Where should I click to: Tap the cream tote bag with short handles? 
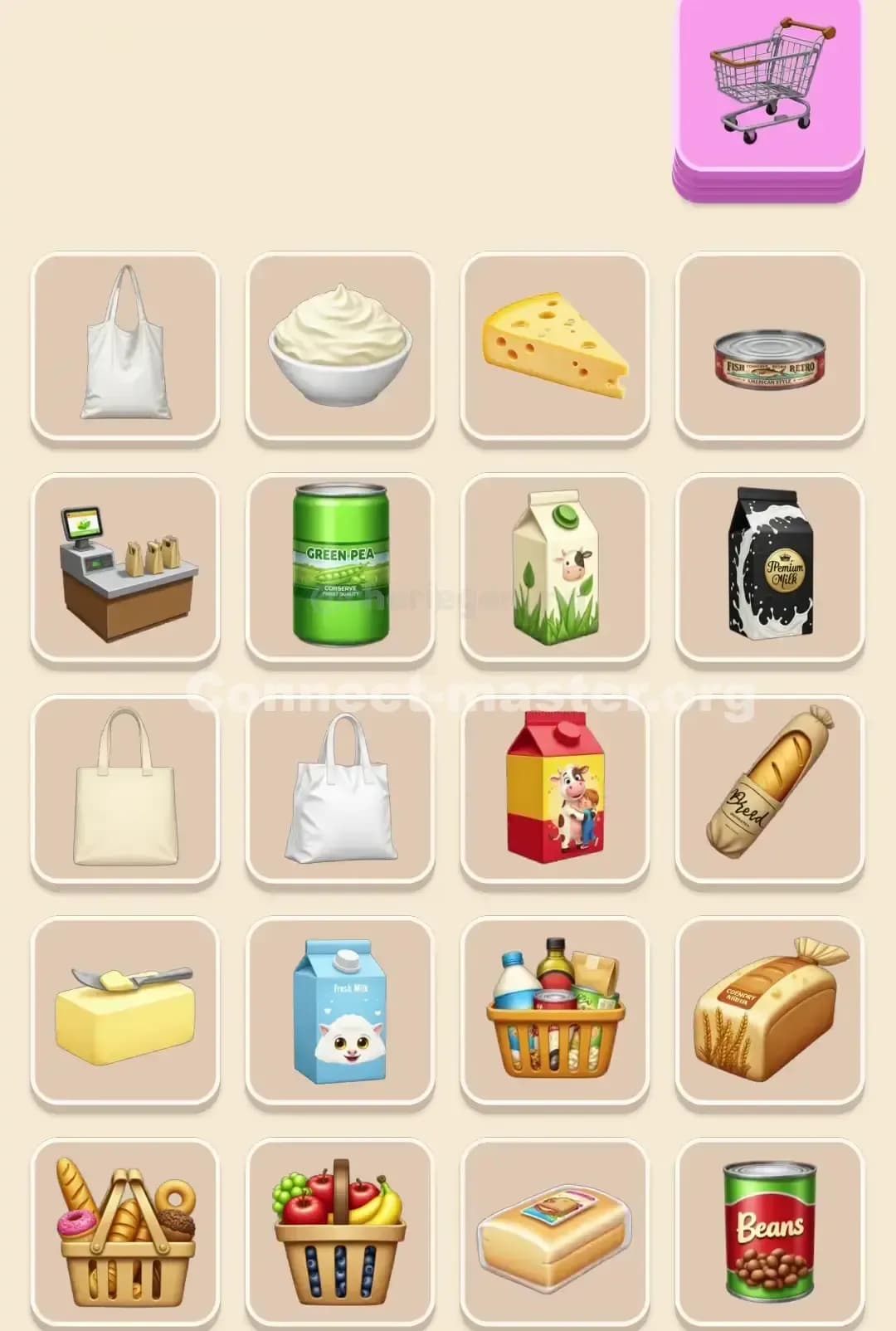tap(125, 789)
